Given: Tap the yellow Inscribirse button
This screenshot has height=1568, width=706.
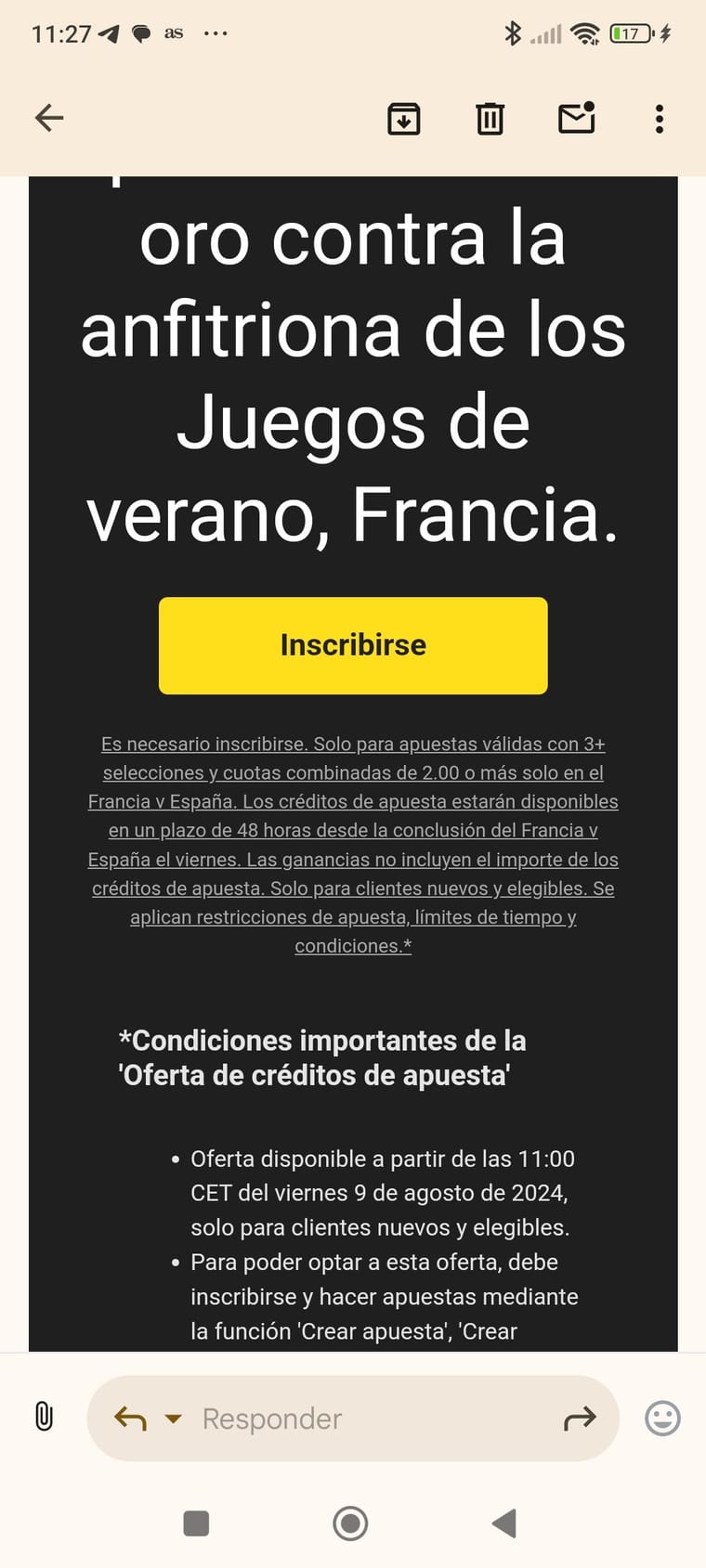Looking at the screenshot, I should (x=353, y=645).
